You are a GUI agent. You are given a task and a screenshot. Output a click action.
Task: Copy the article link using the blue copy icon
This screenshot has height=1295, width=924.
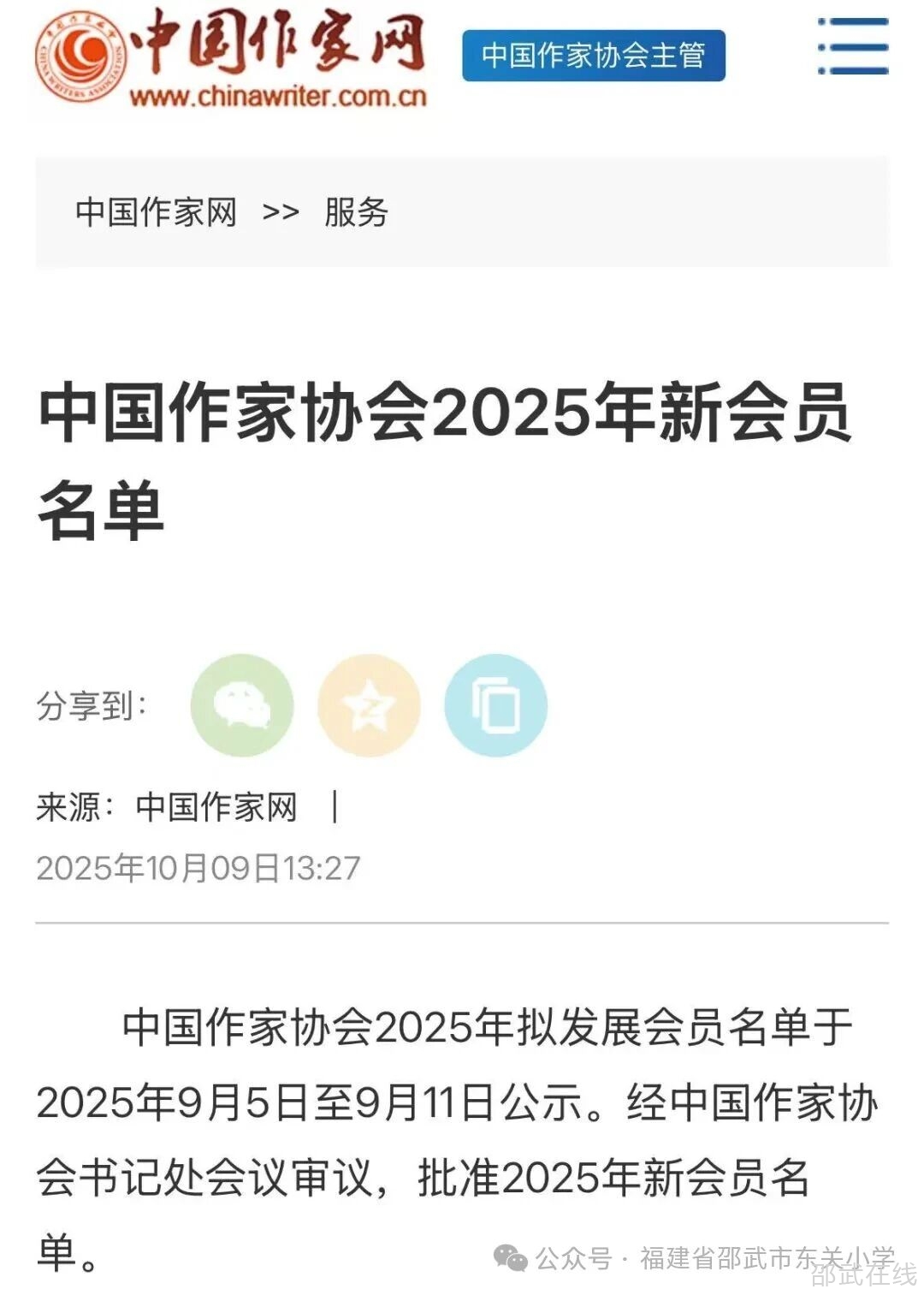[495, 704]
